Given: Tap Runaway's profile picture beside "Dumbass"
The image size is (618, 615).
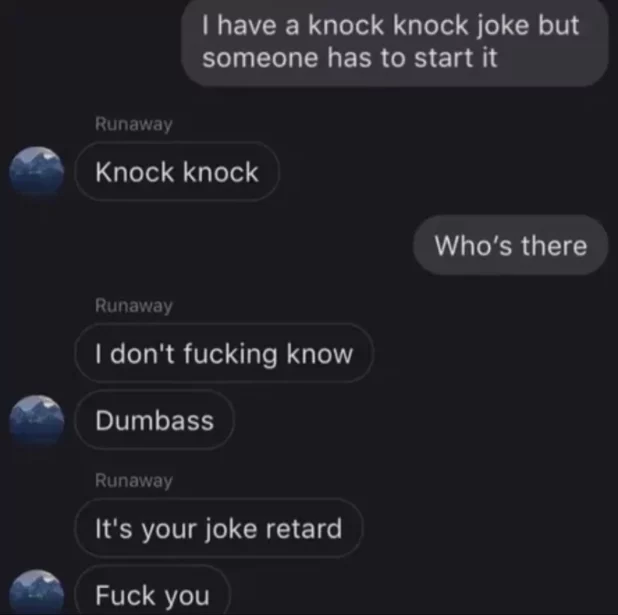Looking at the screenshot, I should 35,420.
